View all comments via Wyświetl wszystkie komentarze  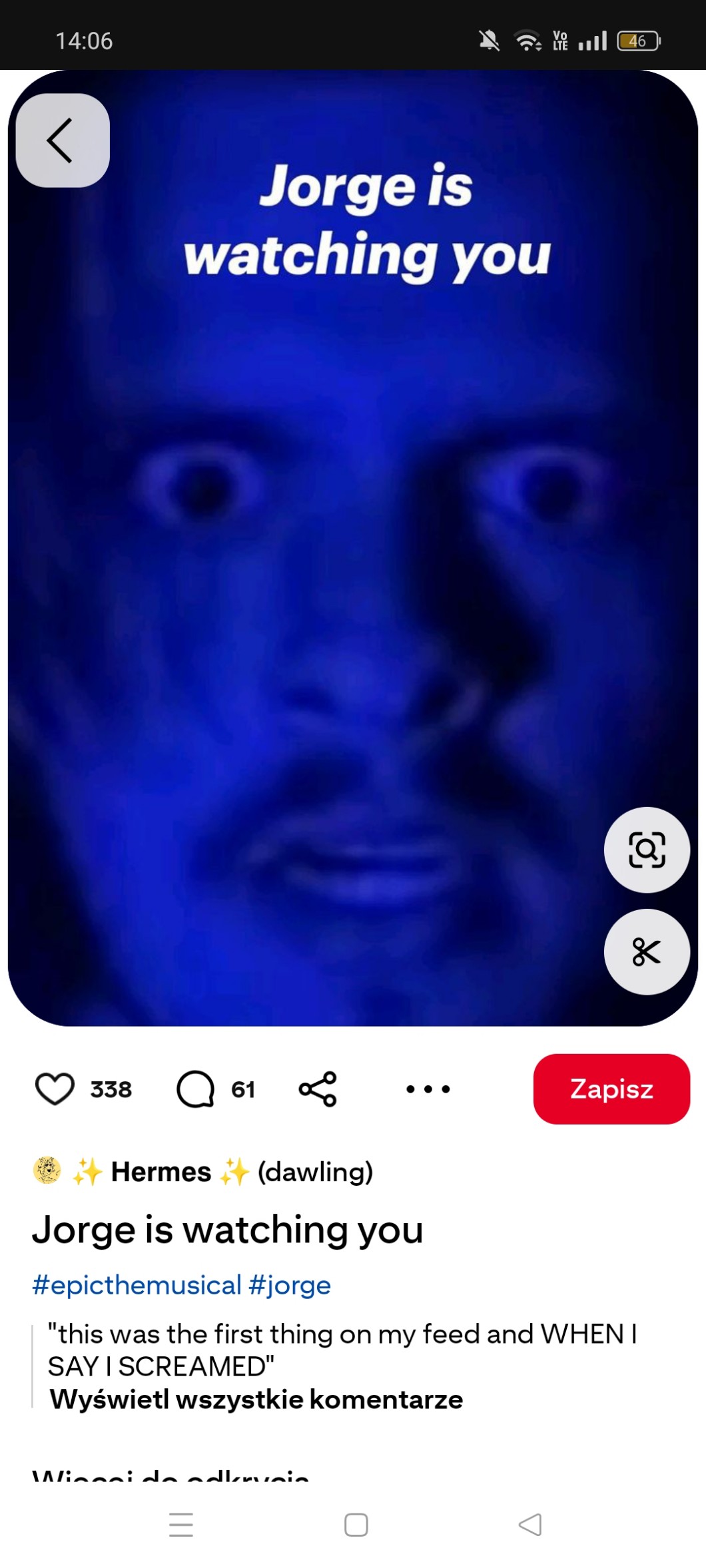pos(256,1400)
